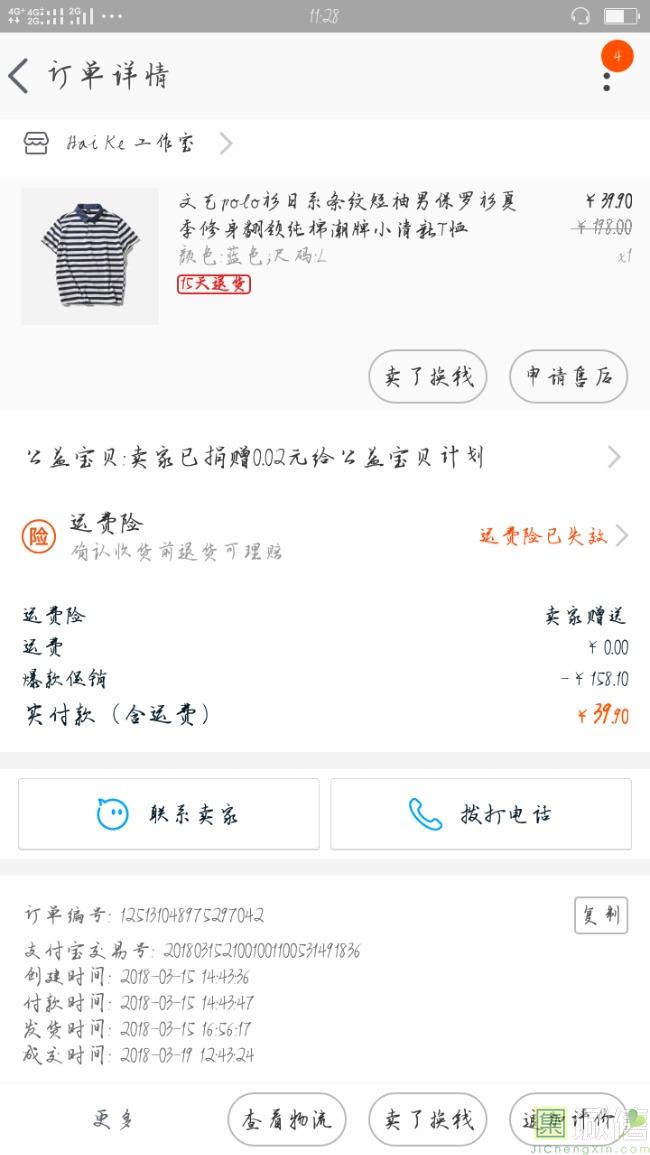Screen dimensions: 650x1155
Task: Open the 更多 options
Action: [113, 1119]
